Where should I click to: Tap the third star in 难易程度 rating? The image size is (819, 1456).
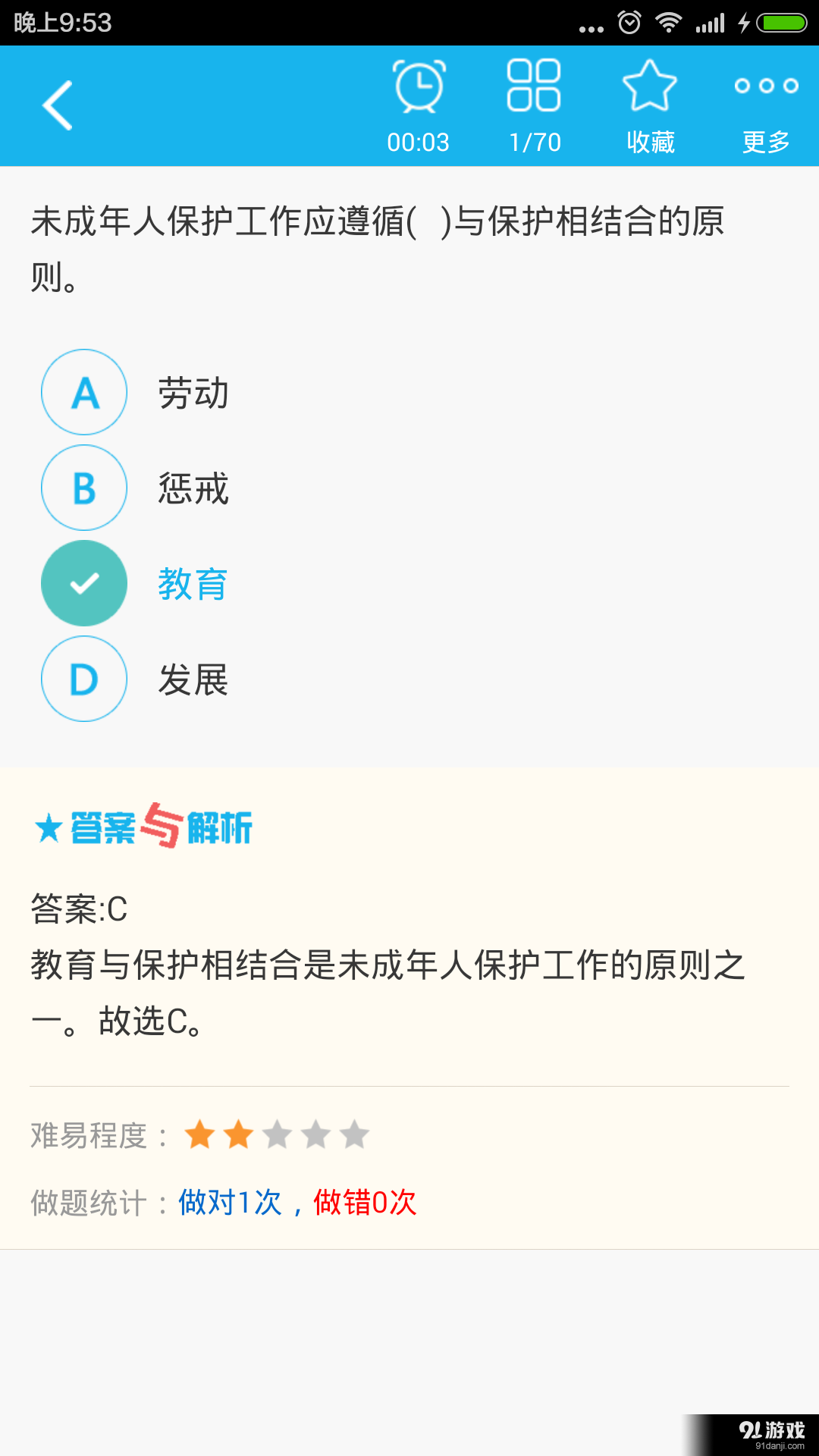278,1134
